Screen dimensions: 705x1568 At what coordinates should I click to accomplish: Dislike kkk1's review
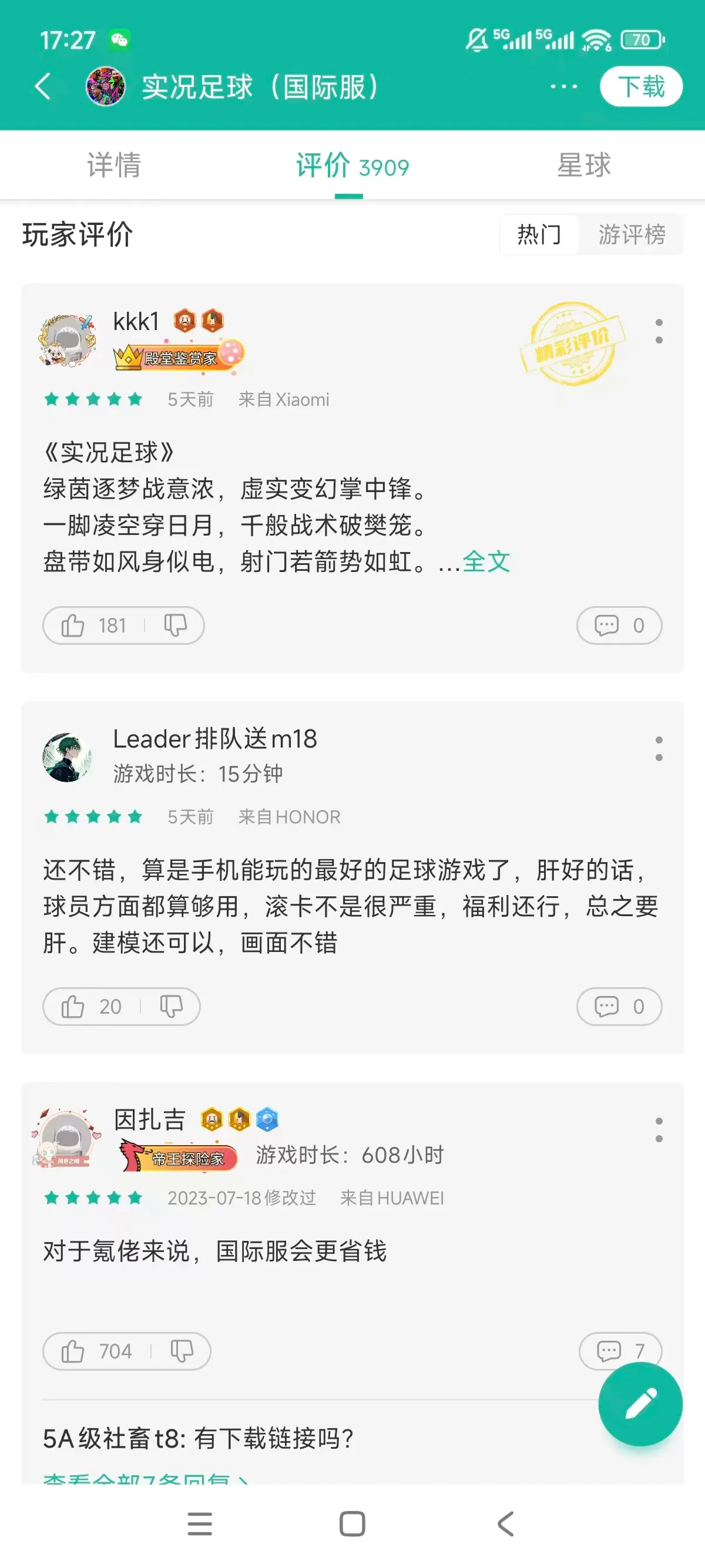click(175, 625)
